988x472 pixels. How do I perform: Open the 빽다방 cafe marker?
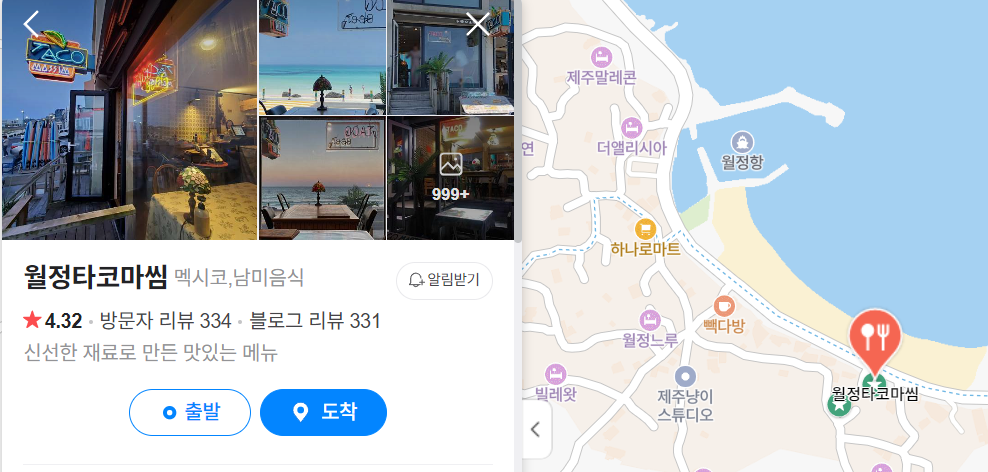pos(723,306)
